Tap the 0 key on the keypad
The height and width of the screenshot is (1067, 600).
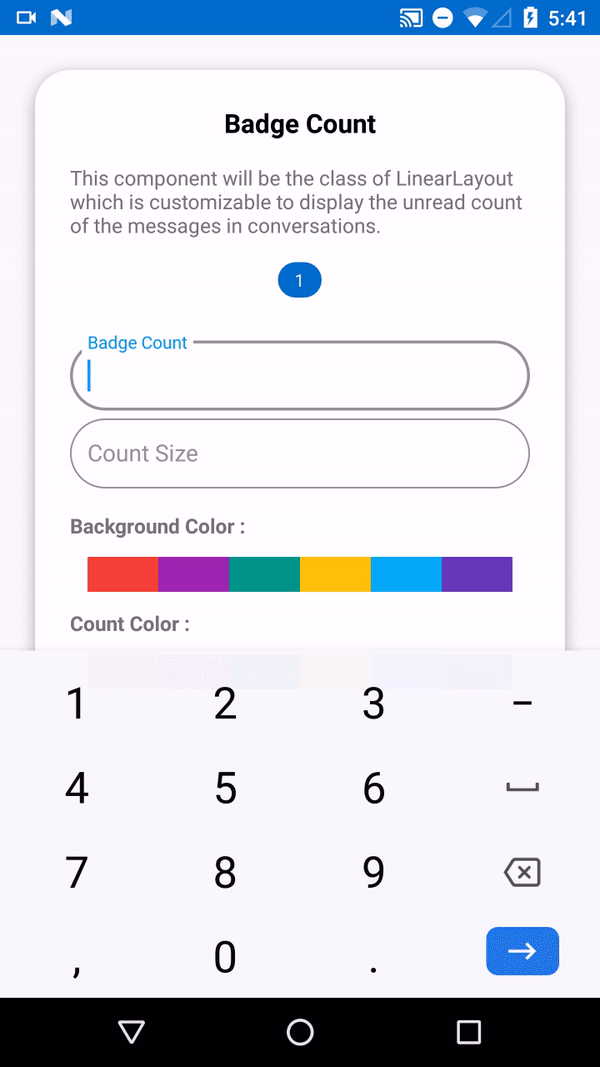tap(225, 957)
